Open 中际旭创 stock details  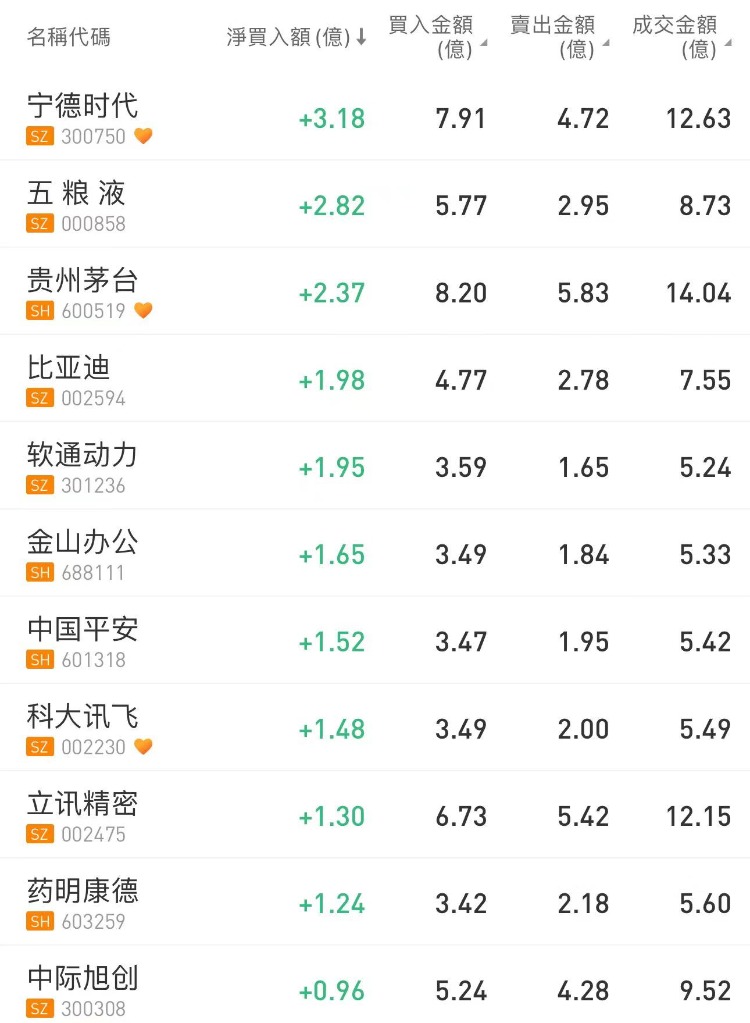(83, 977)
